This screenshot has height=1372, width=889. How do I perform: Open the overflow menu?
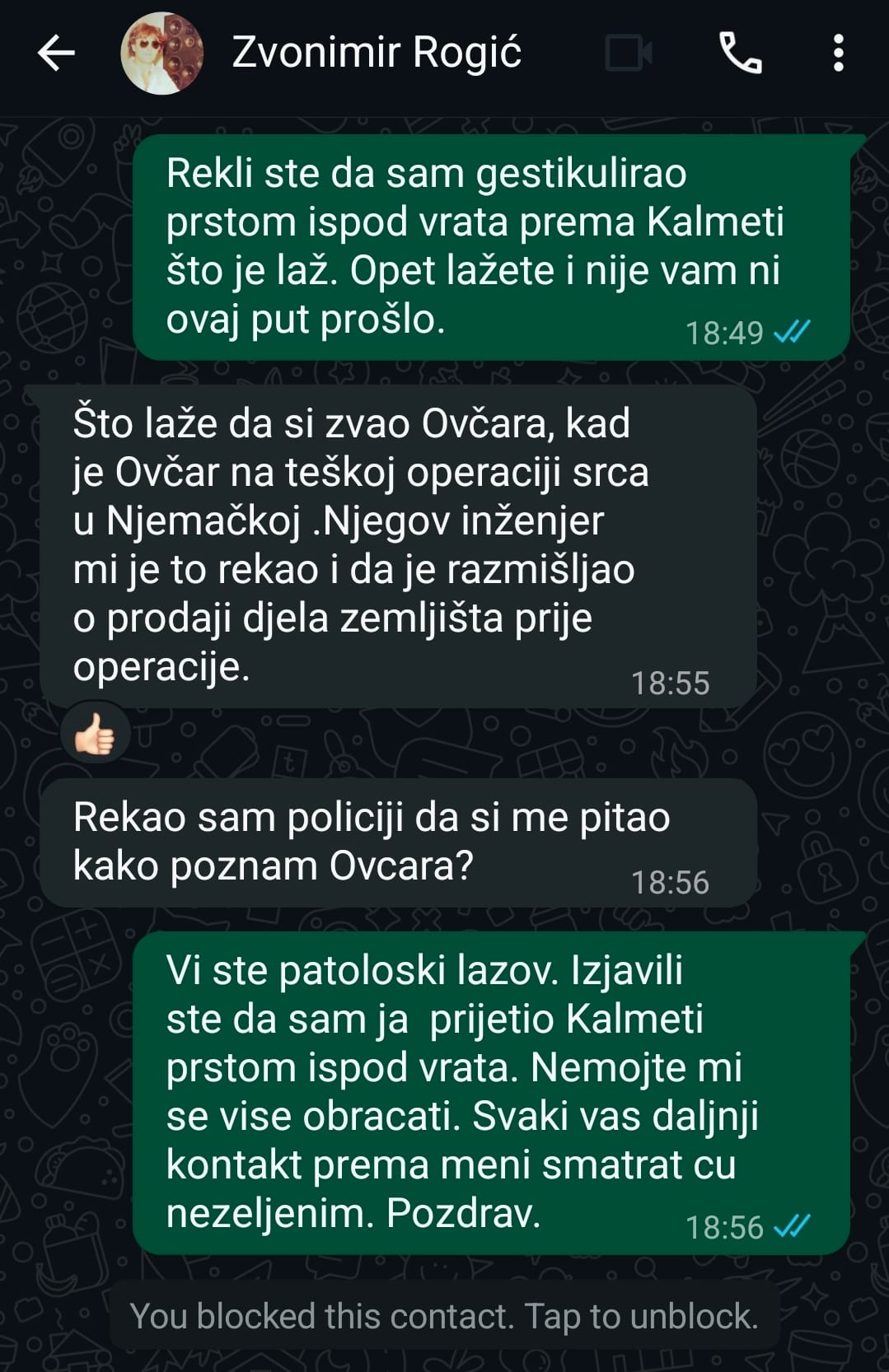838,54
